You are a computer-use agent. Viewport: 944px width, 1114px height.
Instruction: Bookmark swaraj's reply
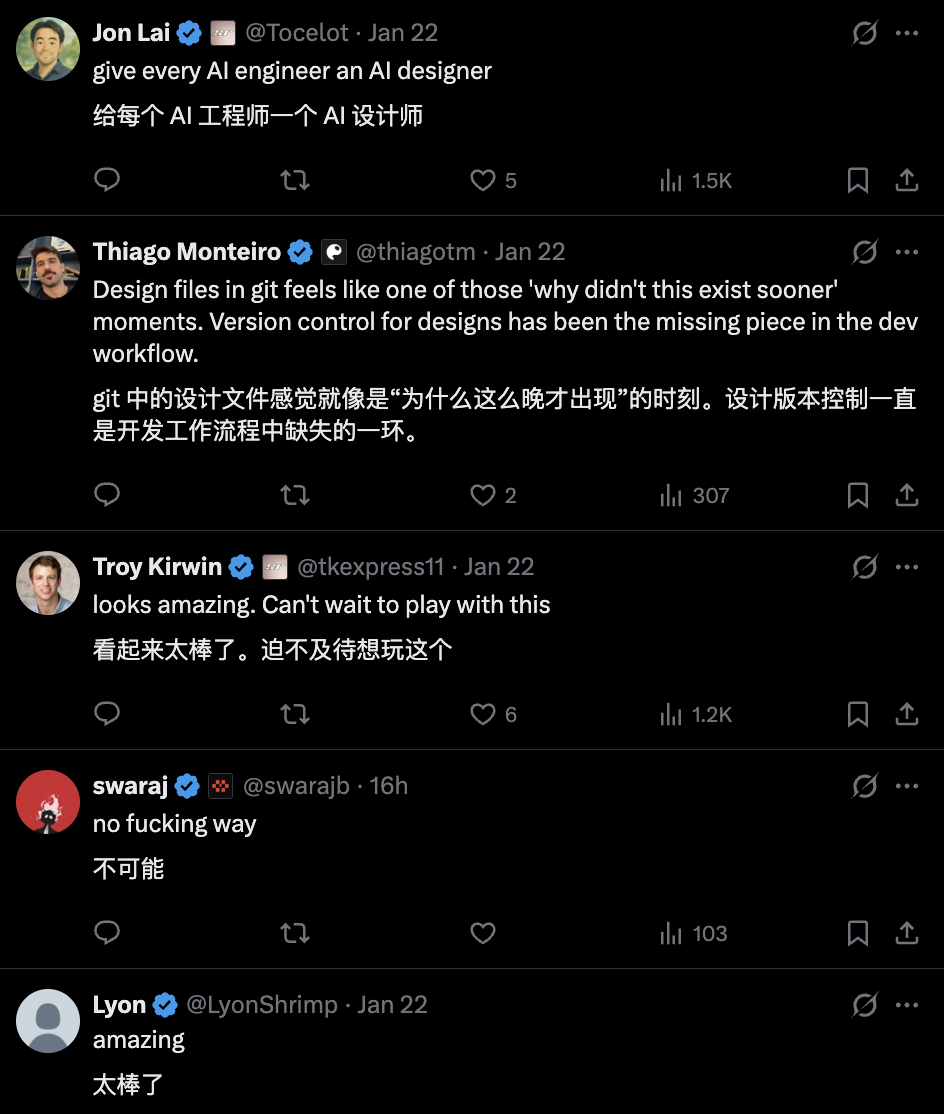click(857, 933)
